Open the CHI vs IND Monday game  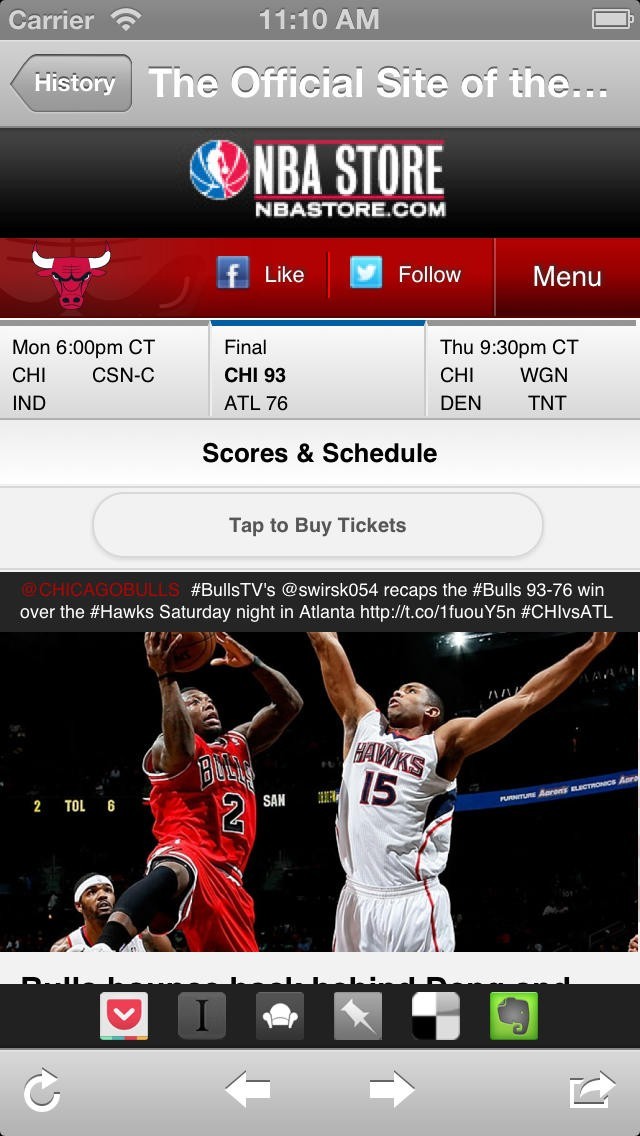(104, 375)
